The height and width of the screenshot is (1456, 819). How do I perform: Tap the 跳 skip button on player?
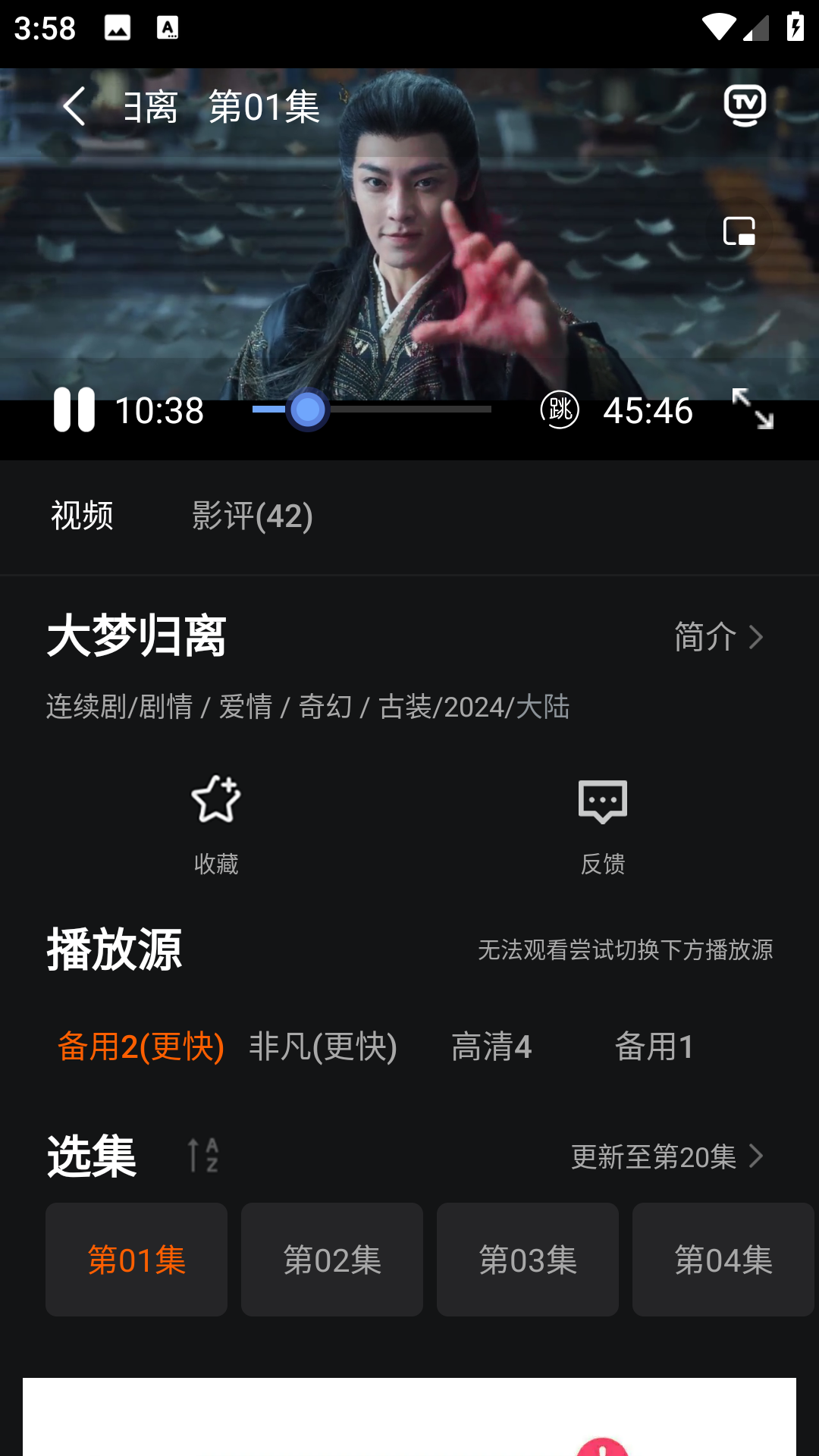click(x=560, y=410)
